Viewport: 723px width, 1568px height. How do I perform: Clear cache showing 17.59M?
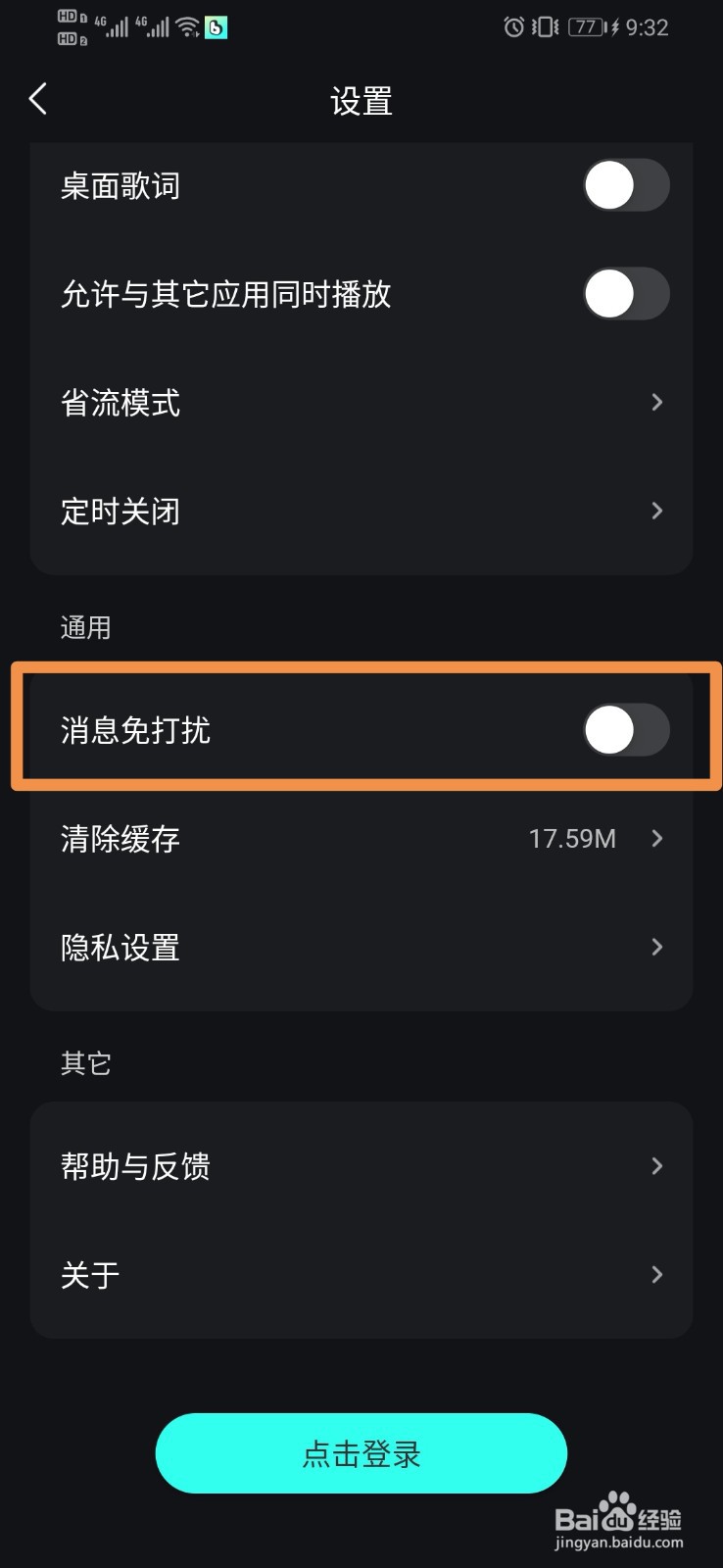(361, 839)
